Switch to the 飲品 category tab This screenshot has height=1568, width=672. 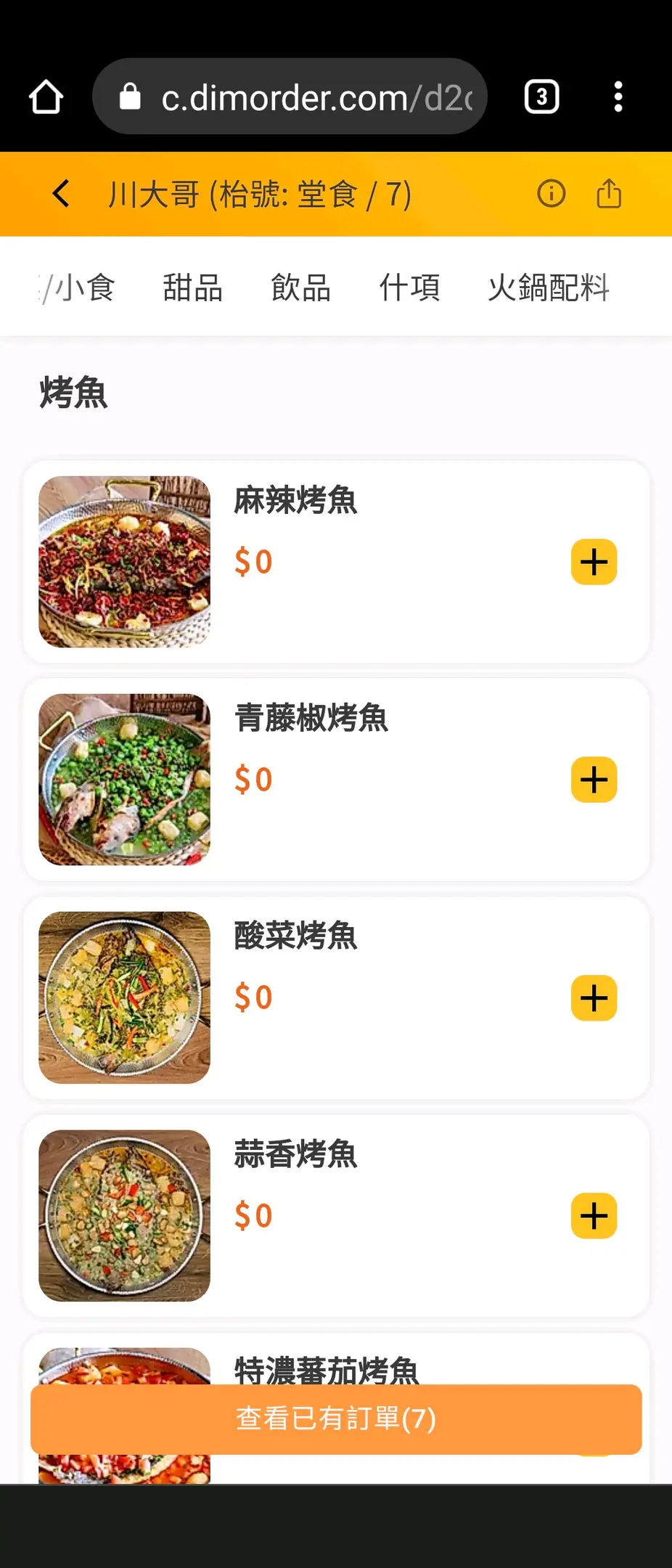pyautogui.click(x=300, y=287)
